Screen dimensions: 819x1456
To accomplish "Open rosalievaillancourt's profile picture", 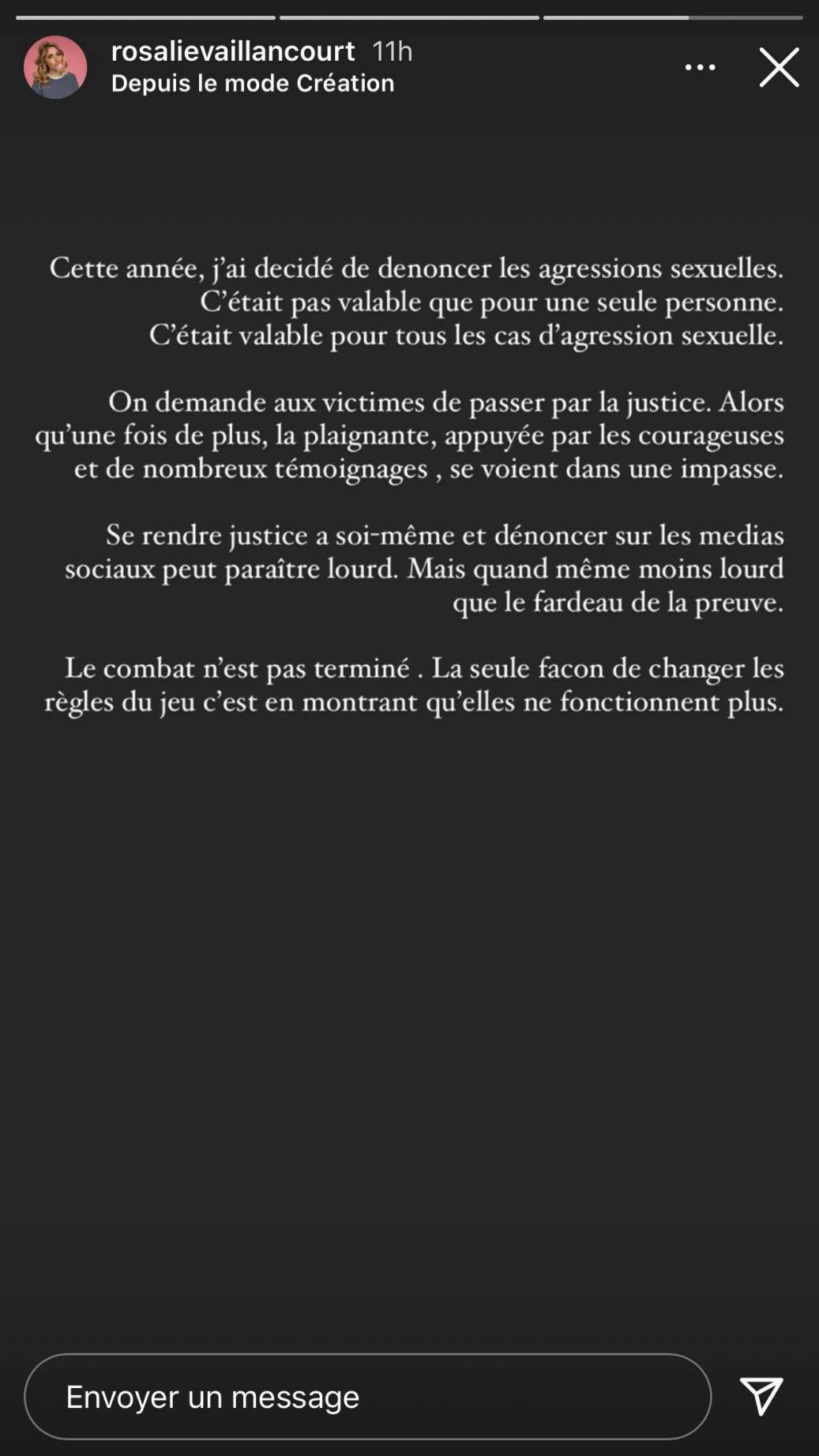I will (55, 67).
